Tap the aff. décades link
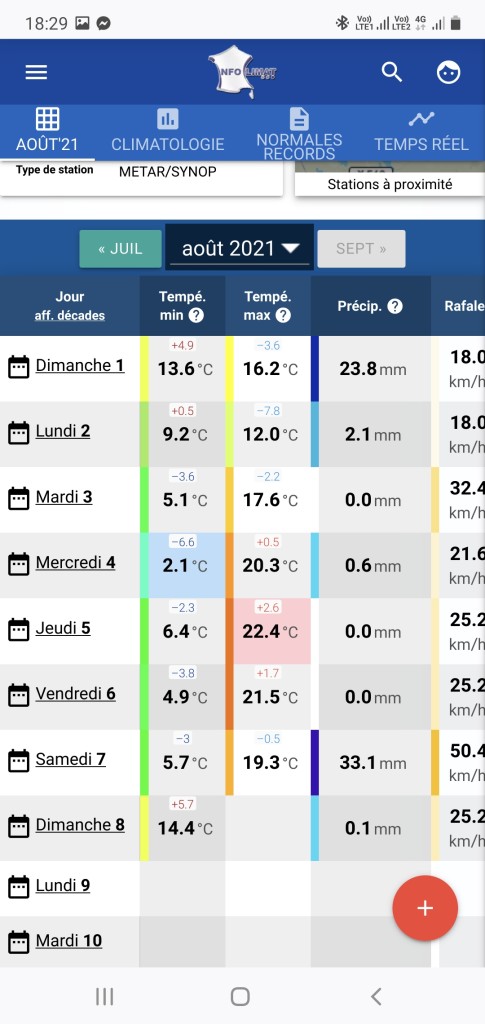The width and height of the screenshot is (485, 1024). click(70, 315)
